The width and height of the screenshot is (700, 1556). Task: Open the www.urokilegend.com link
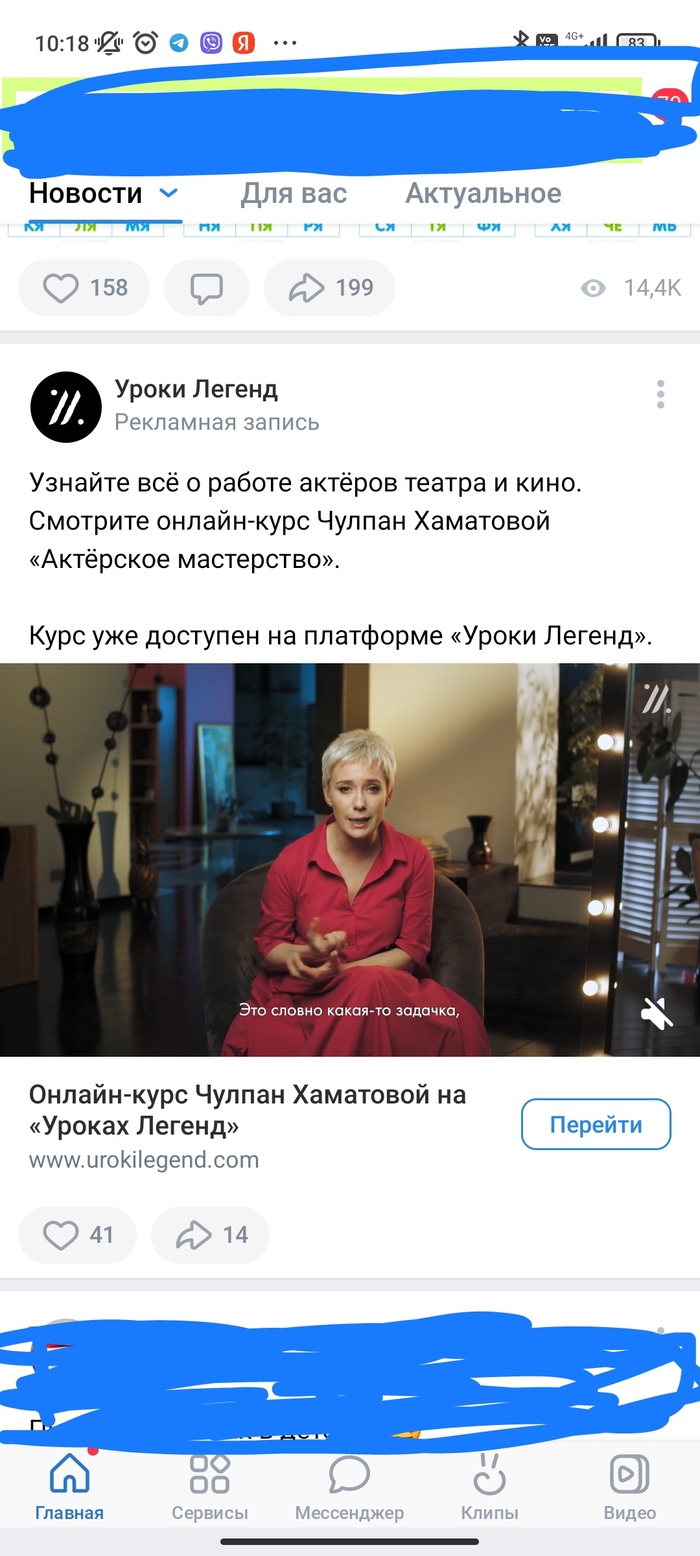pyautogui.click(x=144, y=1160)
